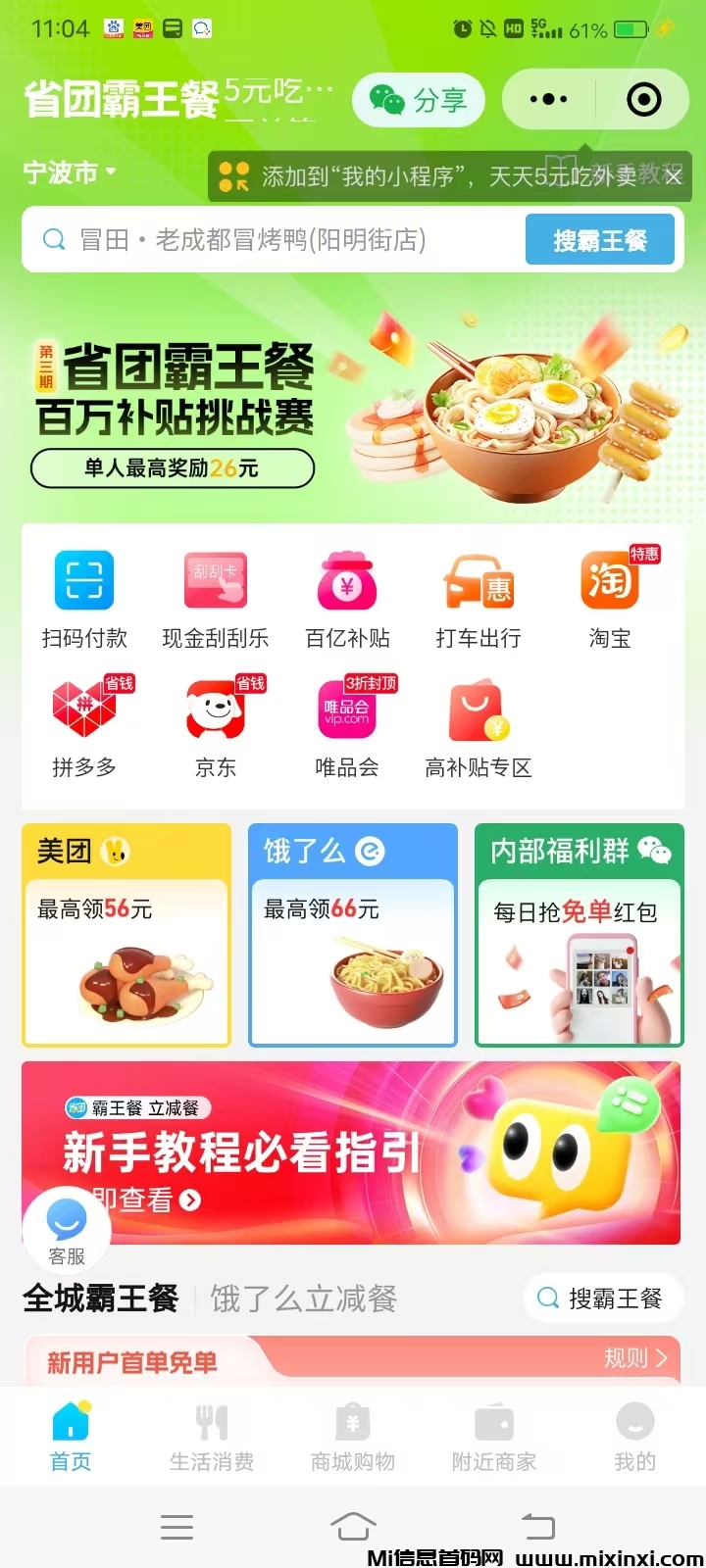Select the 淘宝 Taobao icon

609,580
